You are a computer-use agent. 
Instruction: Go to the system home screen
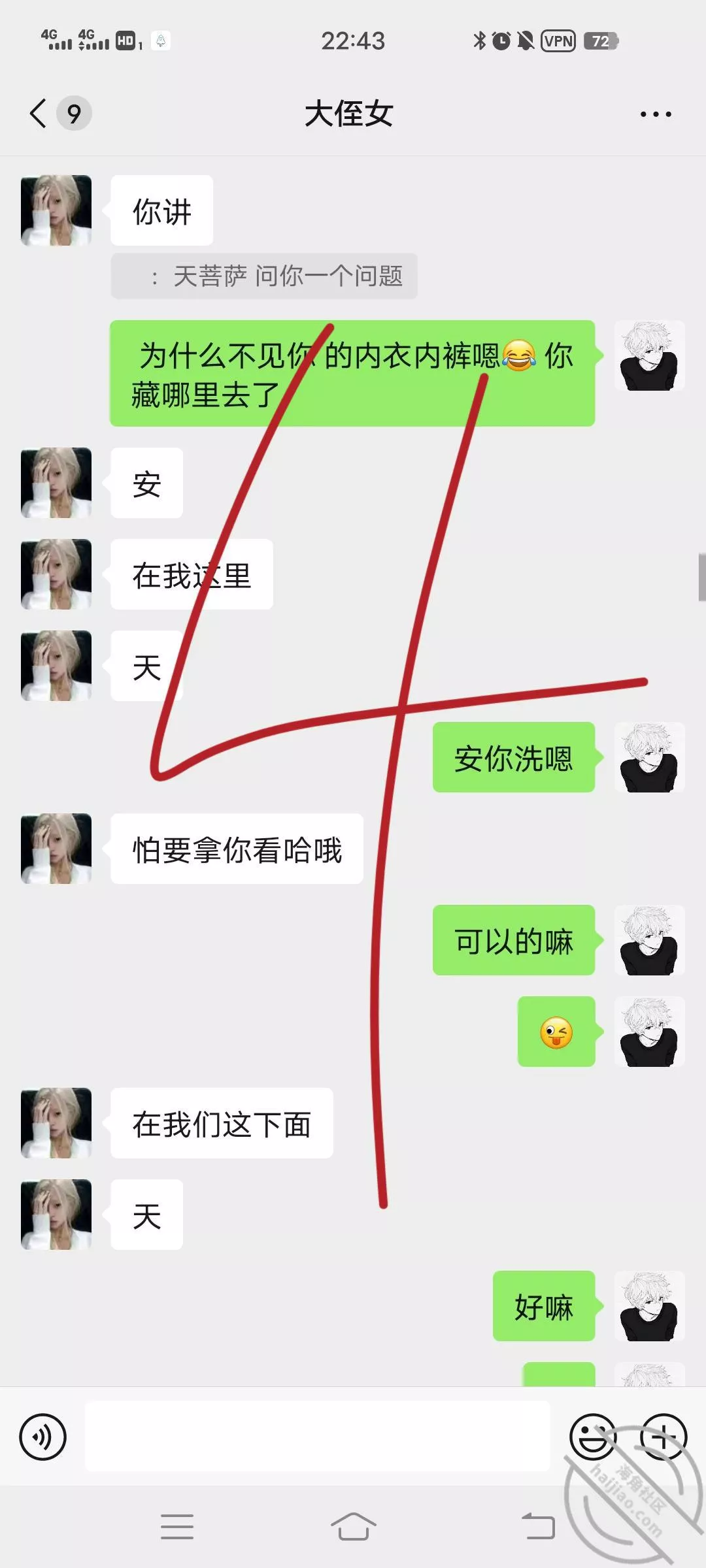(353, 1526)
